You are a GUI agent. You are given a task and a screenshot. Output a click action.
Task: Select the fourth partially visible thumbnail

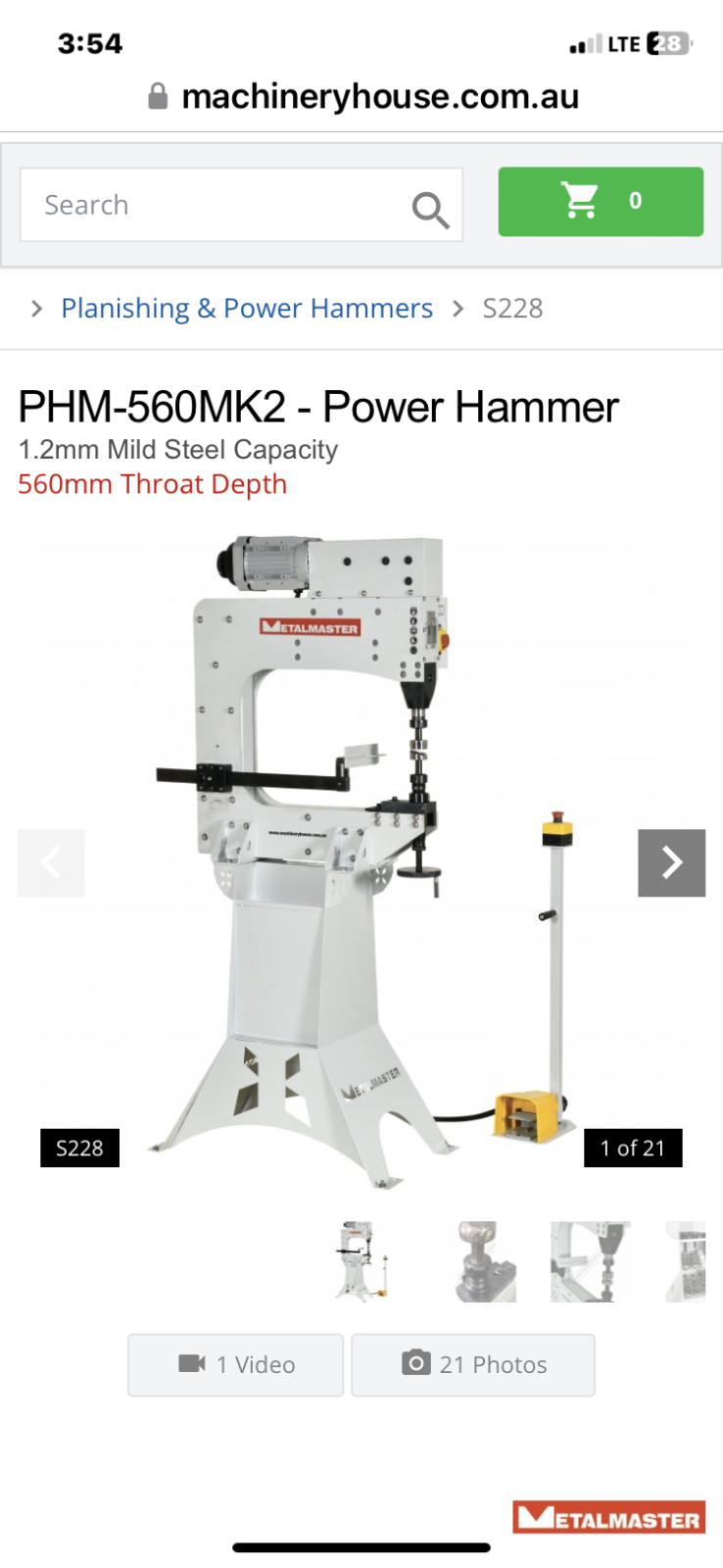click(686, 1261)
